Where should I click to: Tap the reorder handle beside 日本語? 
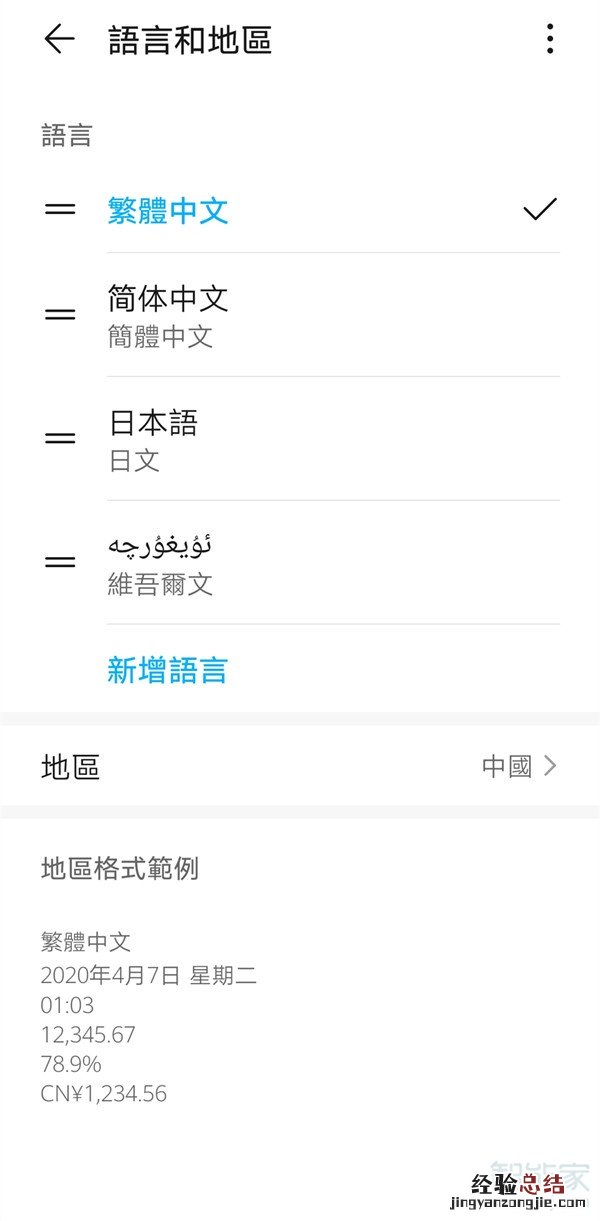[60, 438]
